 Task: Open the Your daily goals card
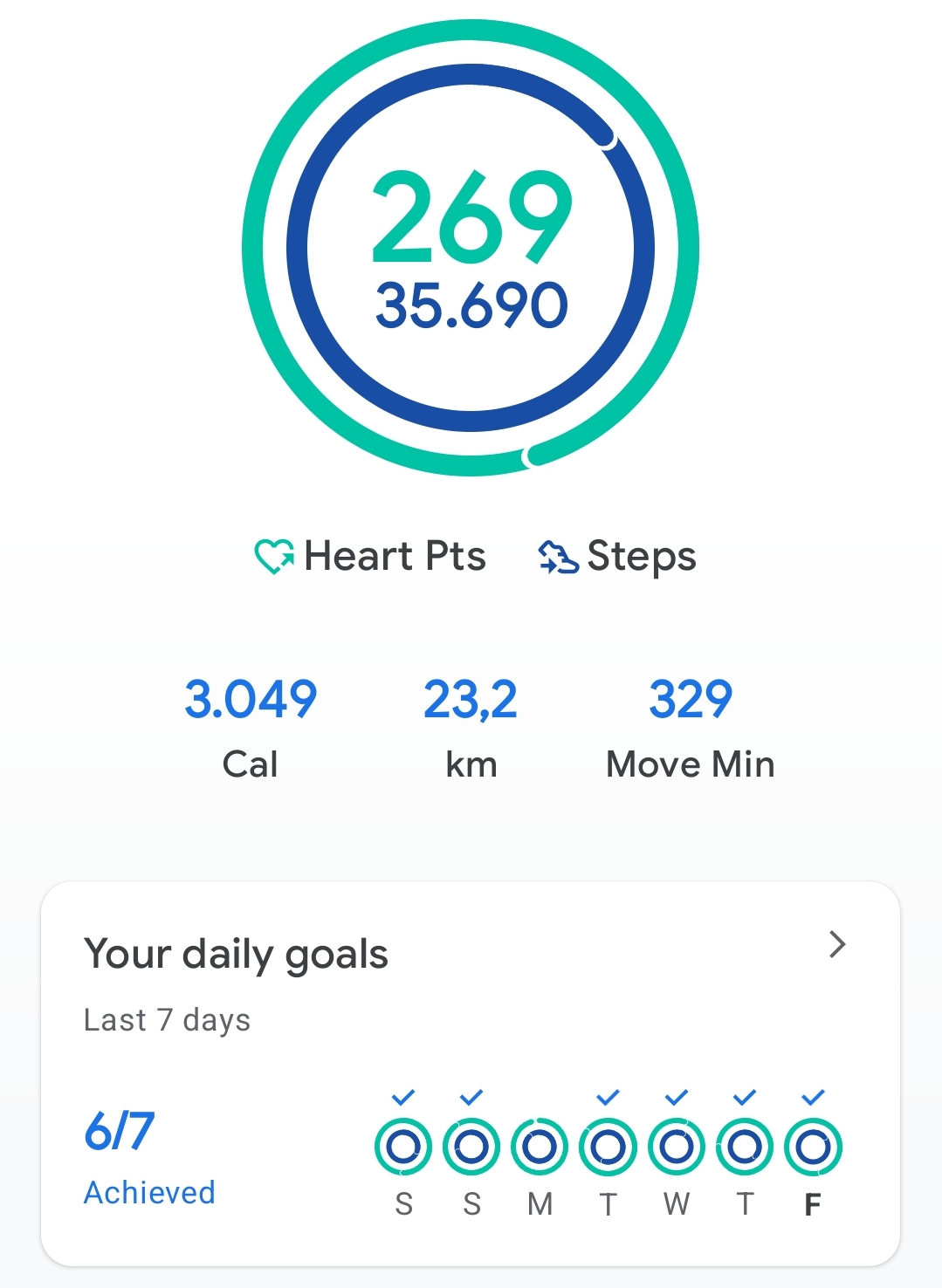click(x=236, y=955)
